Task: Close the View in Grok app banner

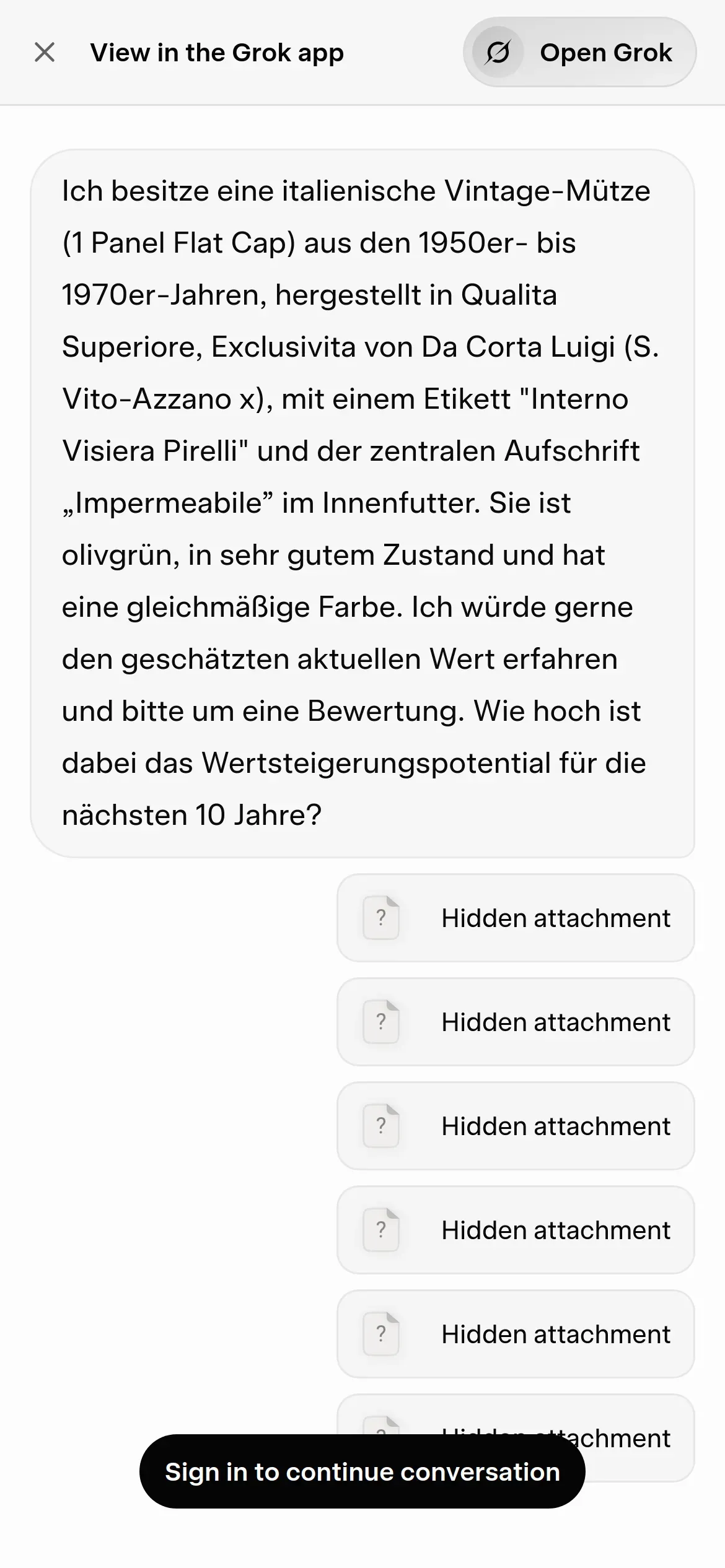Action: pyautogui.click(x=45, y=53)
